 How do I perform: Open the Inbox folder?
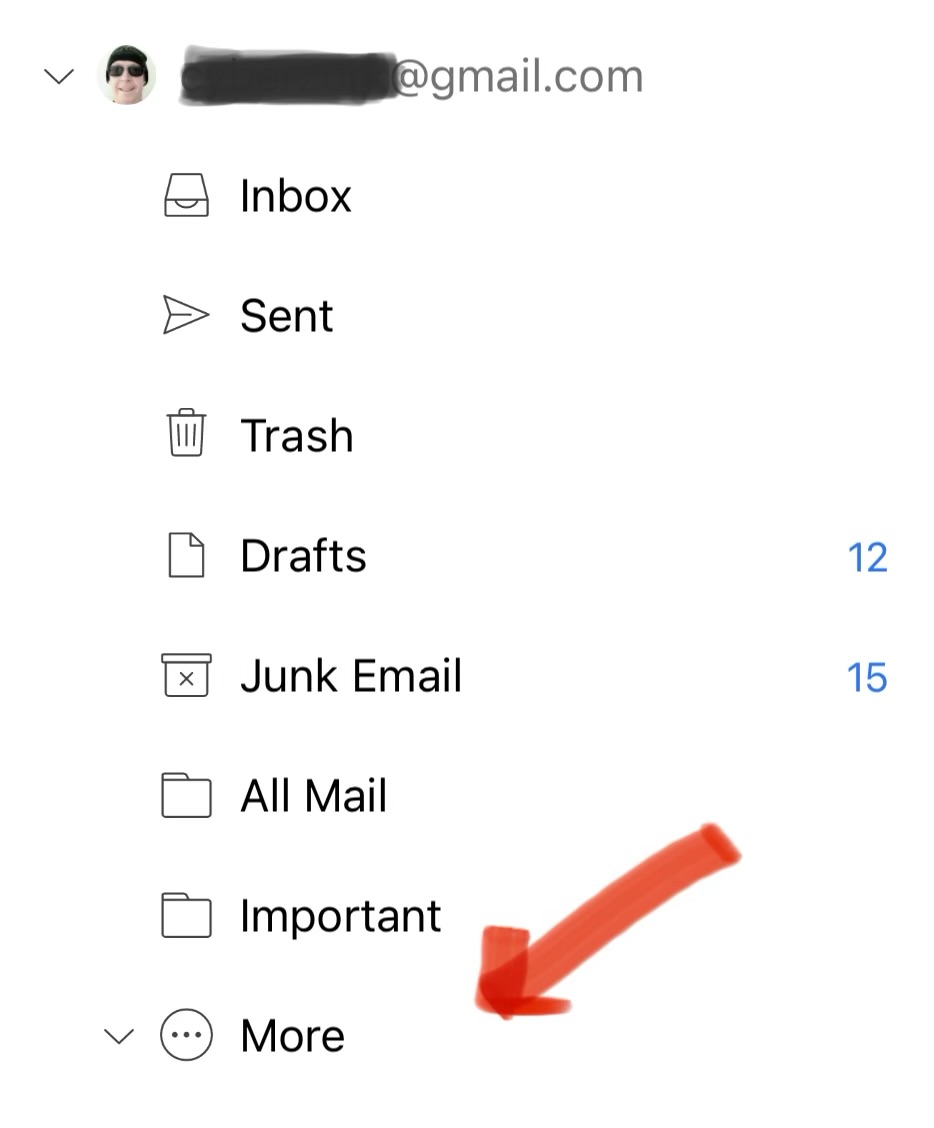tap(295, 196)
